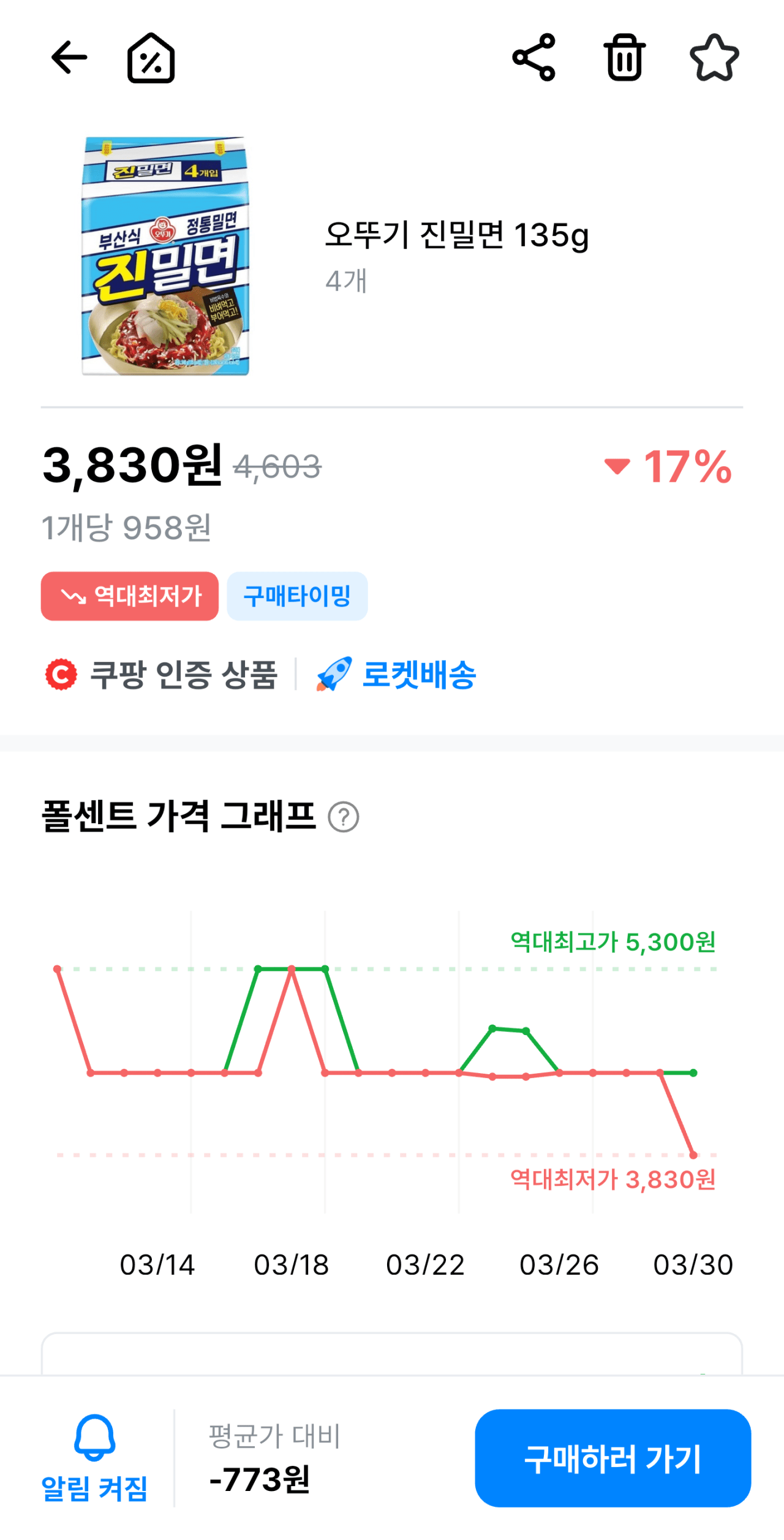Share this product via the share icon
Screen dimensions: 784x1540
click(535, 58)
